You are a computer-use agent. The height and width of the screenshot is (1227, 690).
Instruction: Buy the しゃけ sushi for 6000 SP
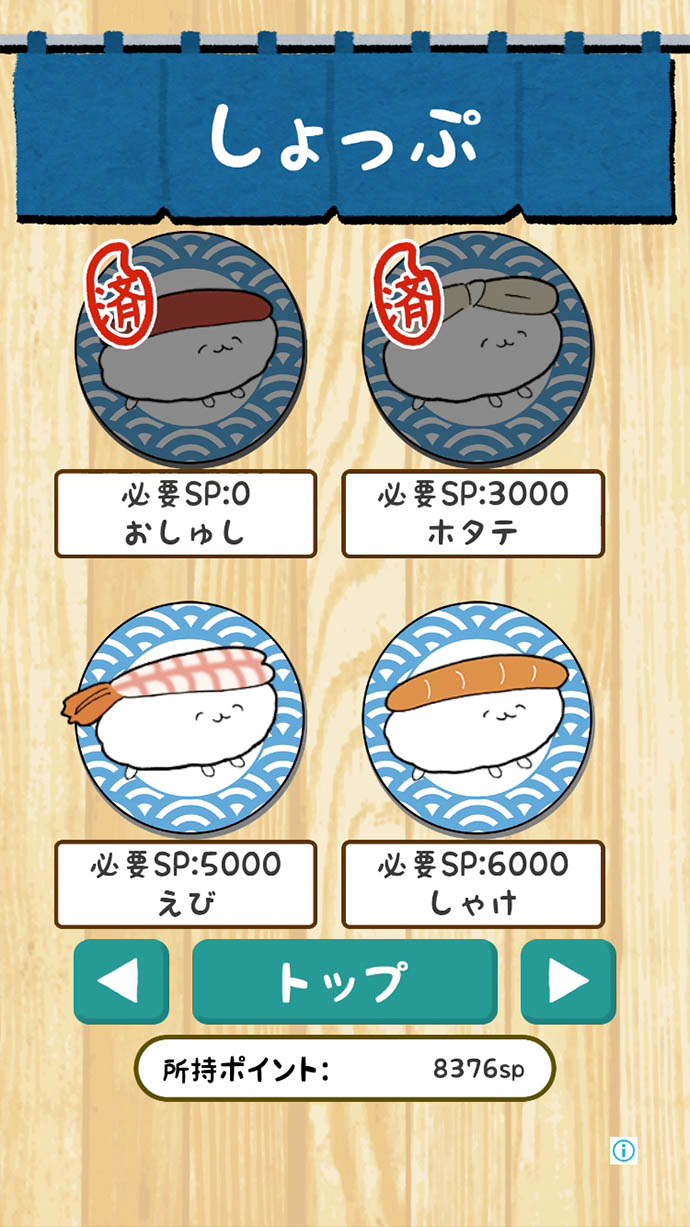[475, 717]
